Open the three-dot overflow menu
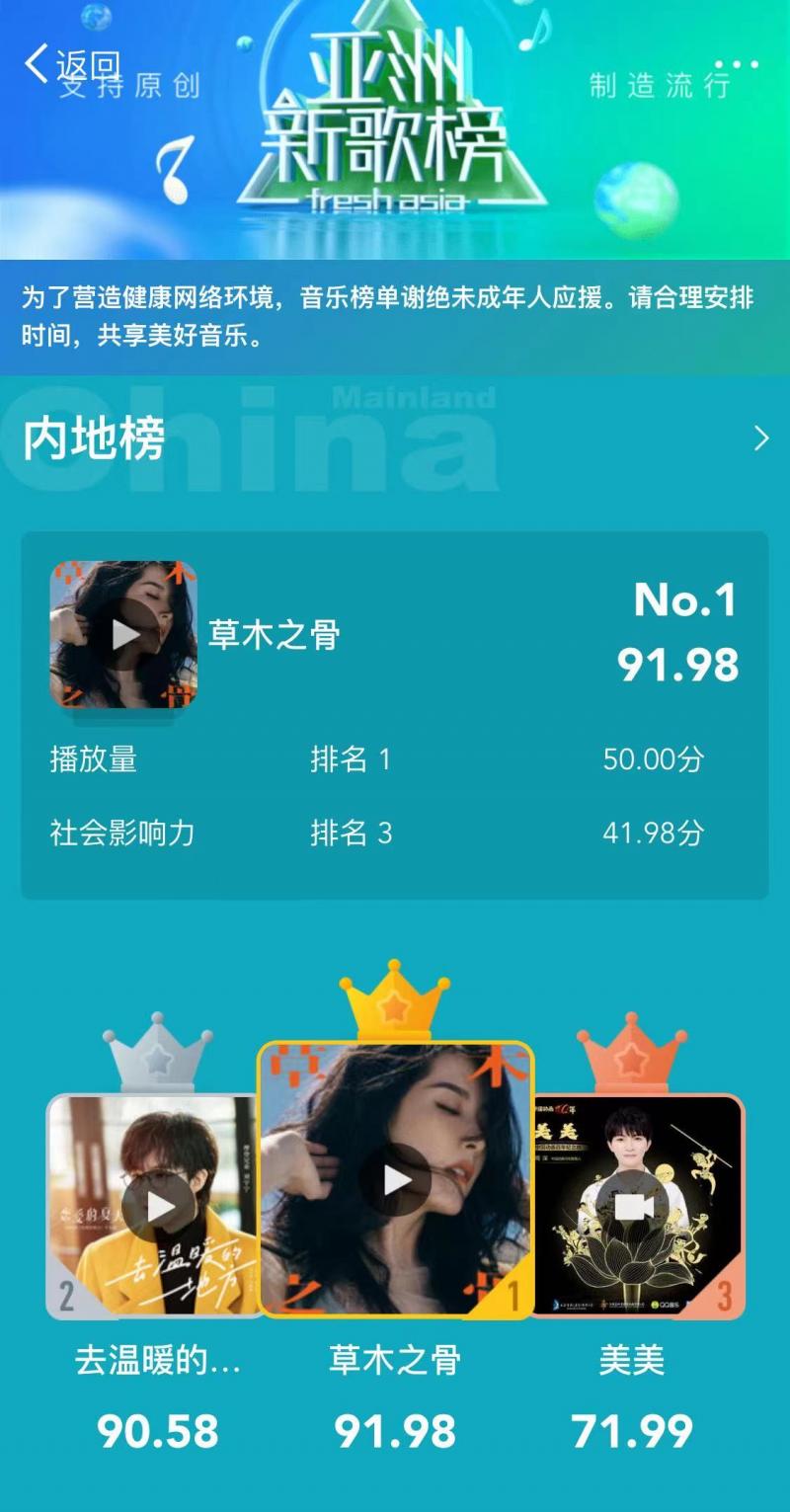Screen dimensions: 790x1512 (x=736, y=65)
